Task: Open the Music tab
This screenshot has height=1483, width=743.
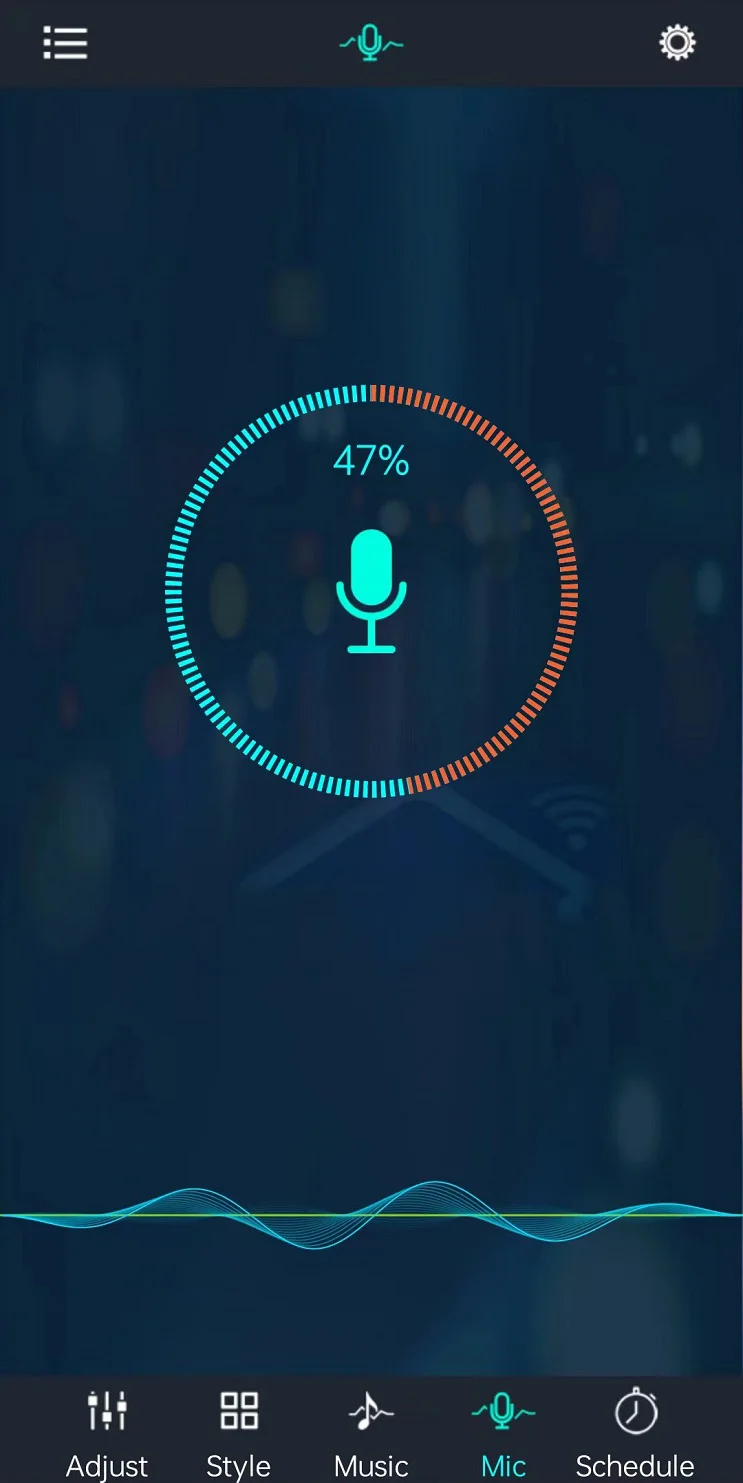Action: click(371, 1434)
